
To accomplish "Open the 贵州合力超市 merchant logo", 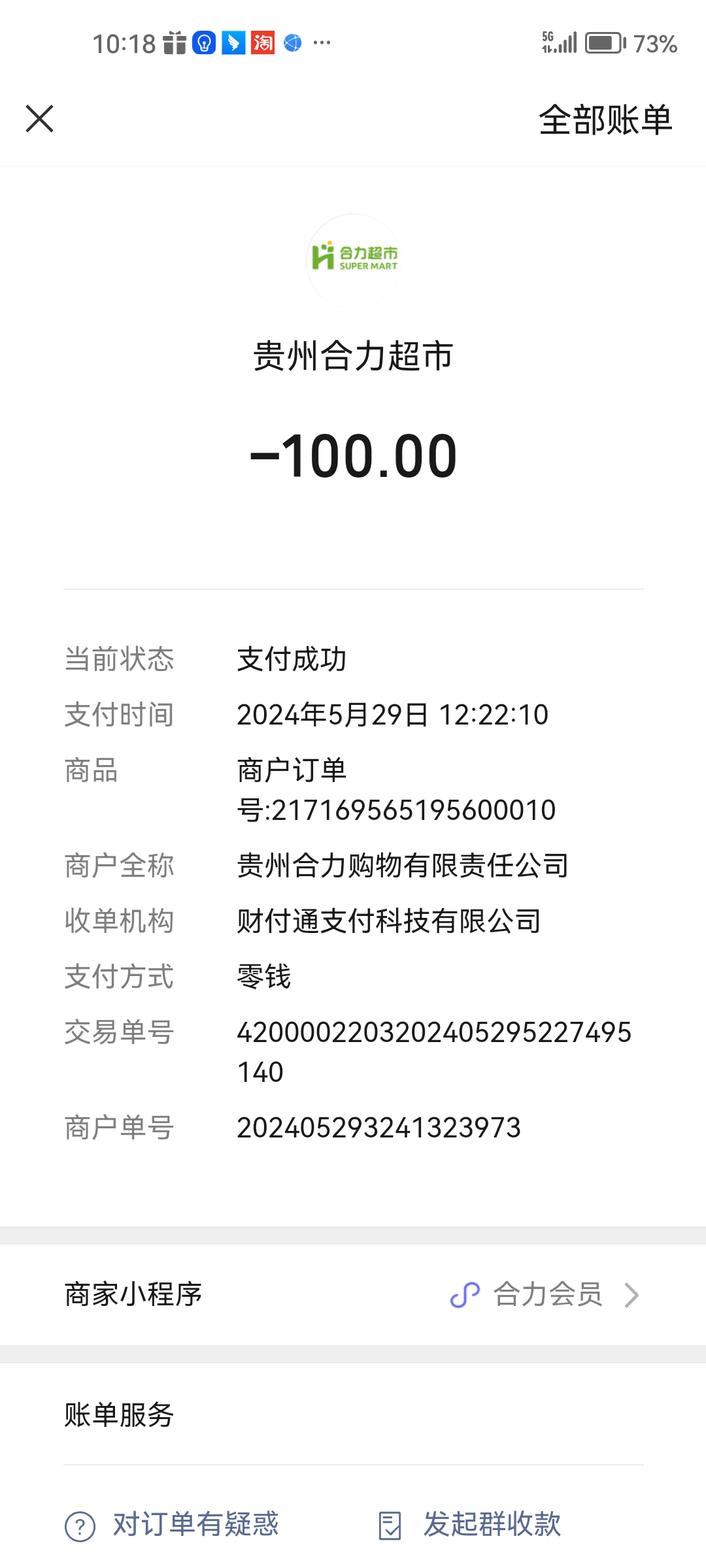I will coord(353,260).
